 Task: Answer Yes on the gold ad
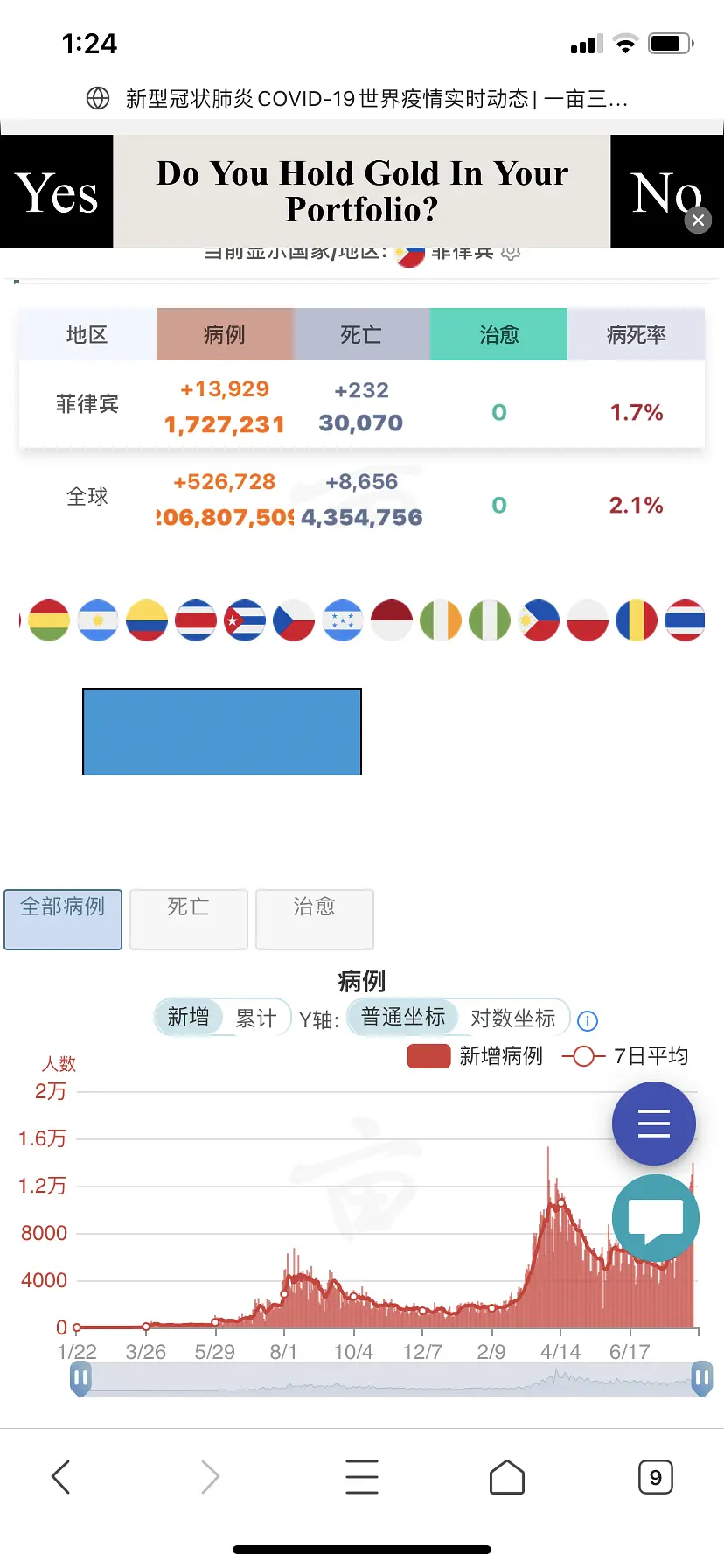pyautogui.click(x=57, y=192)
